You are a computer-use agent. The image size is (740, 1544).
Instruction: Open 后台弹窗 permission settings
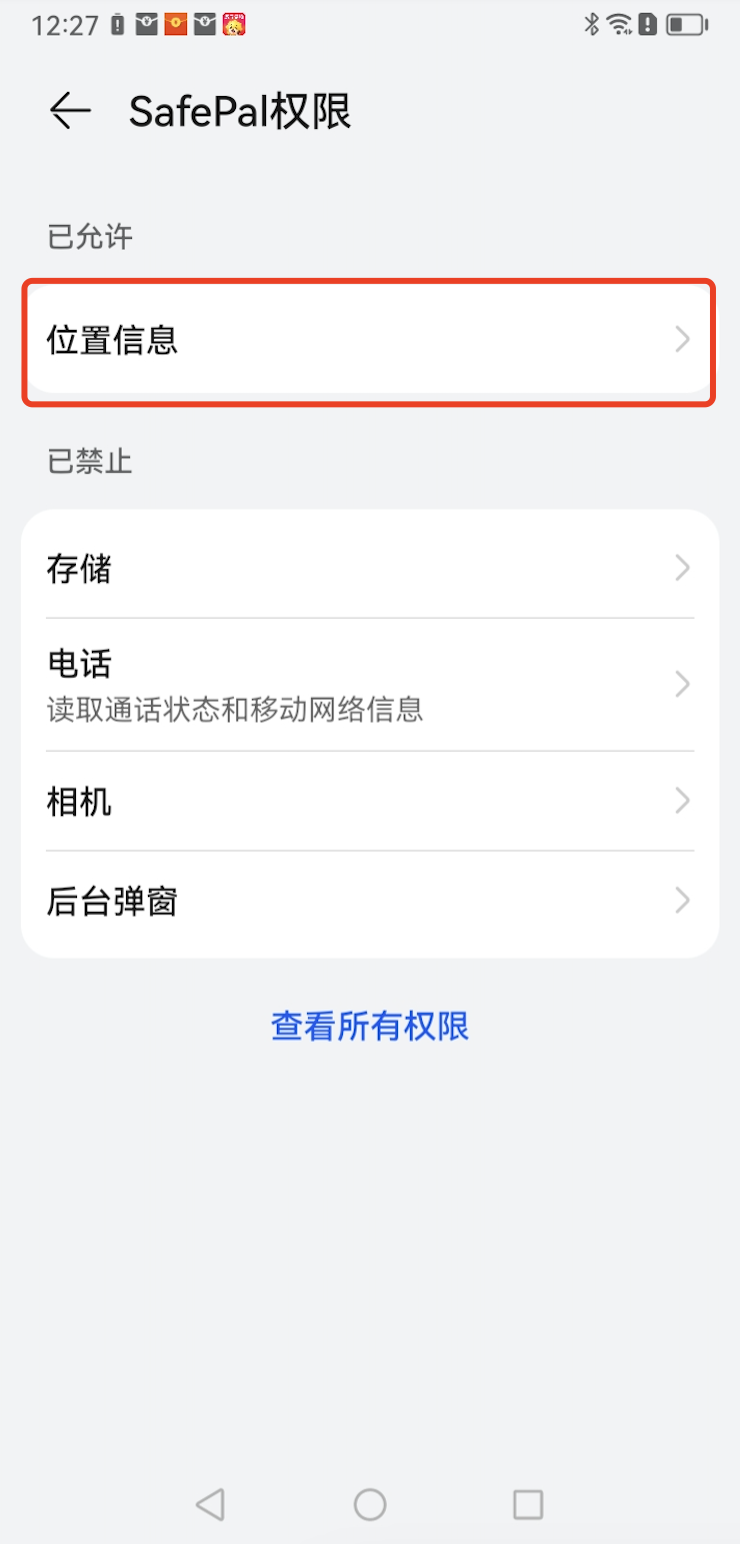(369, 902)
